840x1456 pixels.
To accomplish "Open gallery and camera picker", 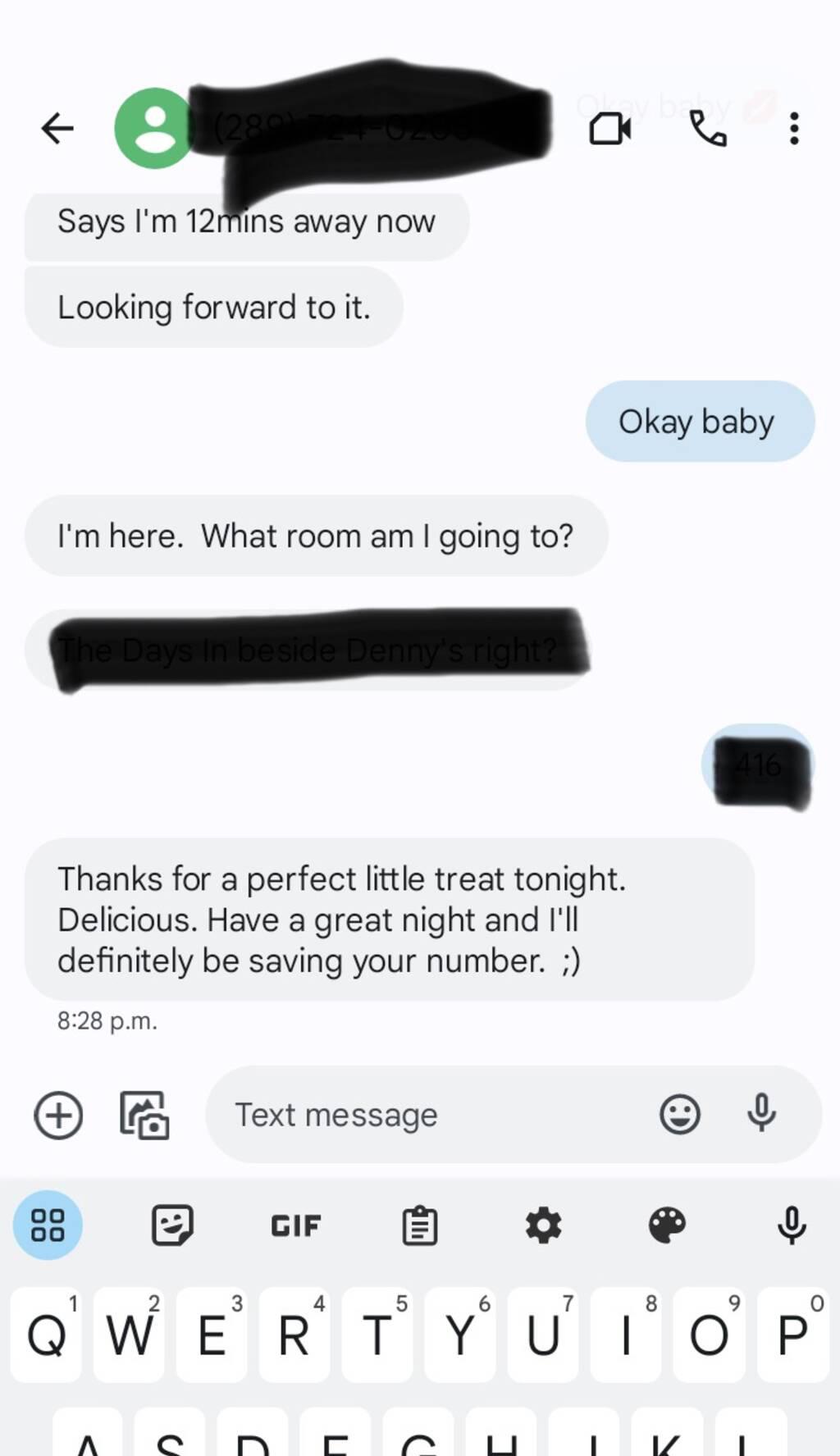I will coord(144,1115).
